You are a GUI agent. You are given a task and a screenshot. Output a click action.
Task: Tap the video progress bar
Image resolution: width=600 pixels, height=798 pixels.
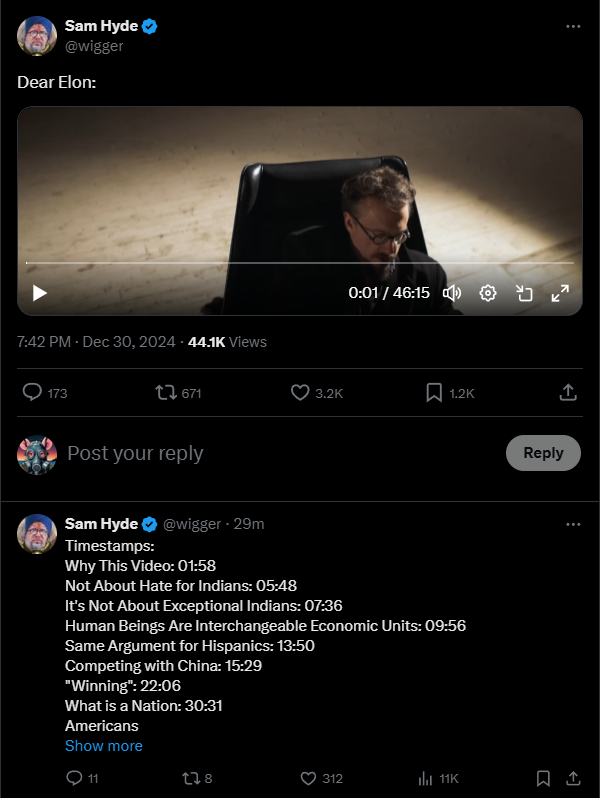(x=300, y=263)
